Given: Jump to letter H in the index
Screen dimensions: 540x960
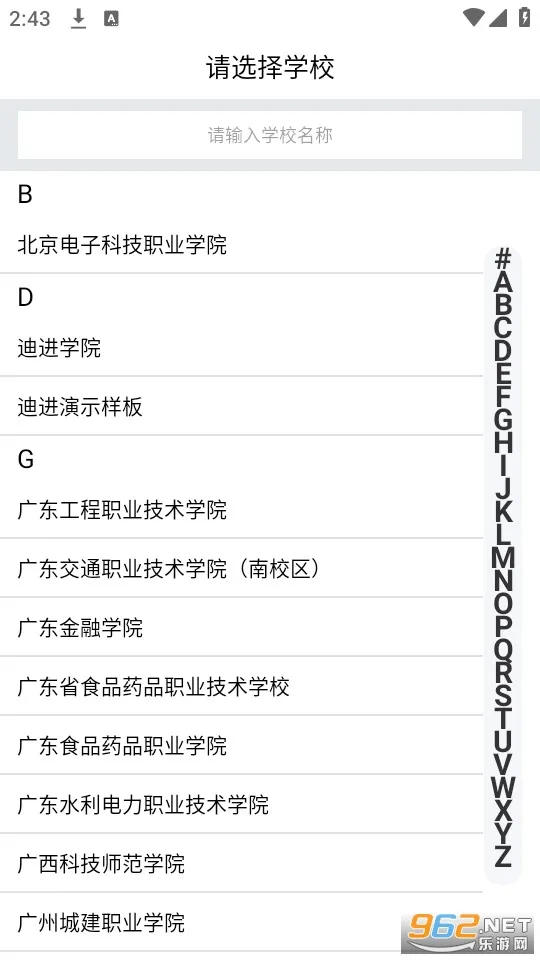Looking at the screenshot, I should [503, 443].
